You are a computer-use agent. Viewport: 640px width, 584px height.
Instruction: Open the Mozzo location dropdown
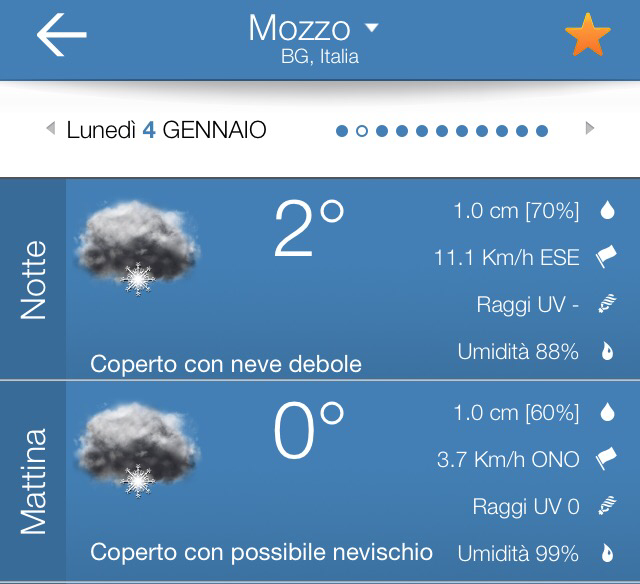coord(371,27)
